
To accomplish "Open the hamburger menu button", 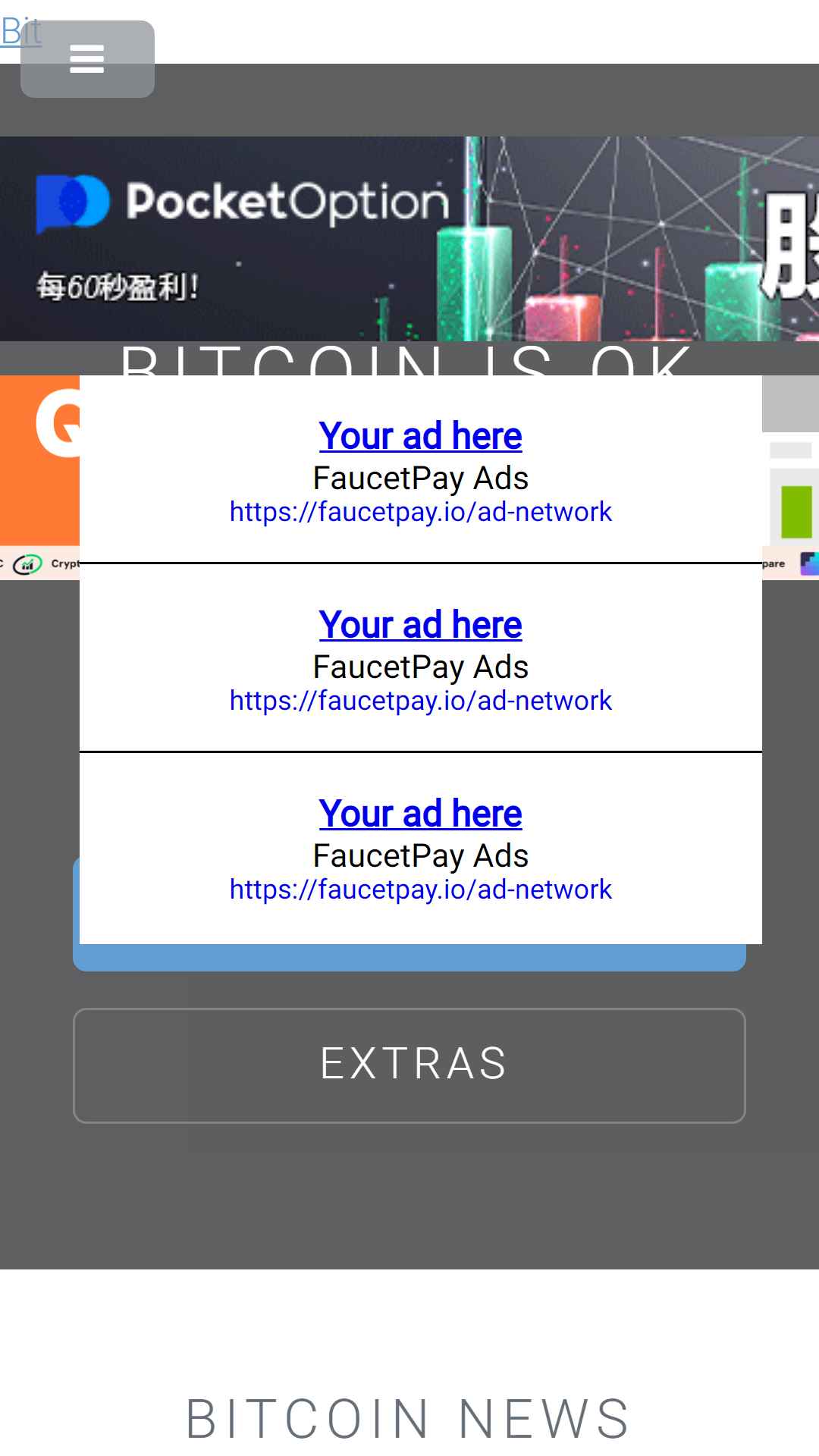I will click(x=87, y=59).
